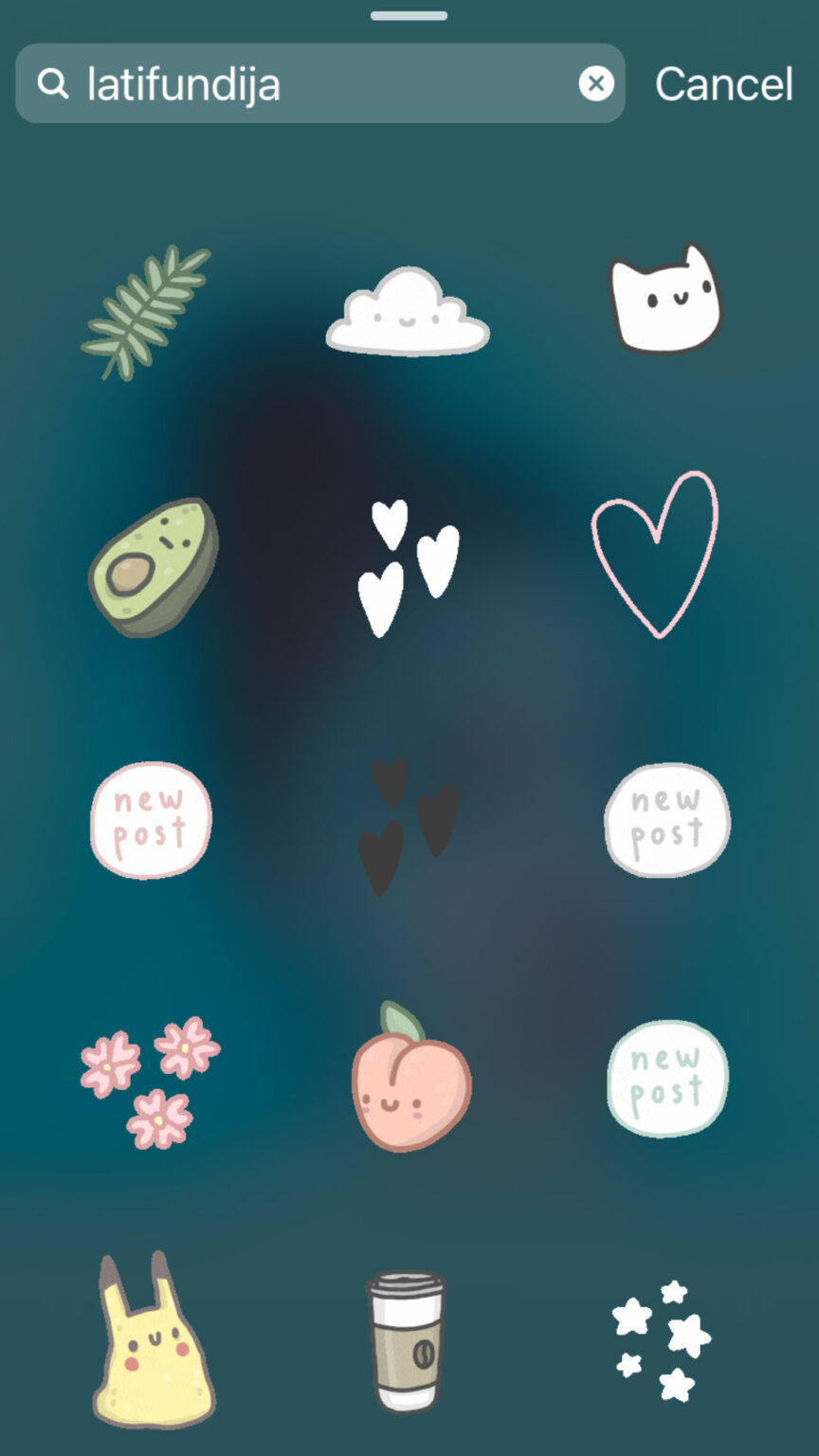
Task: Tap Cancel to exit sticker search
Action: [723, 83]
